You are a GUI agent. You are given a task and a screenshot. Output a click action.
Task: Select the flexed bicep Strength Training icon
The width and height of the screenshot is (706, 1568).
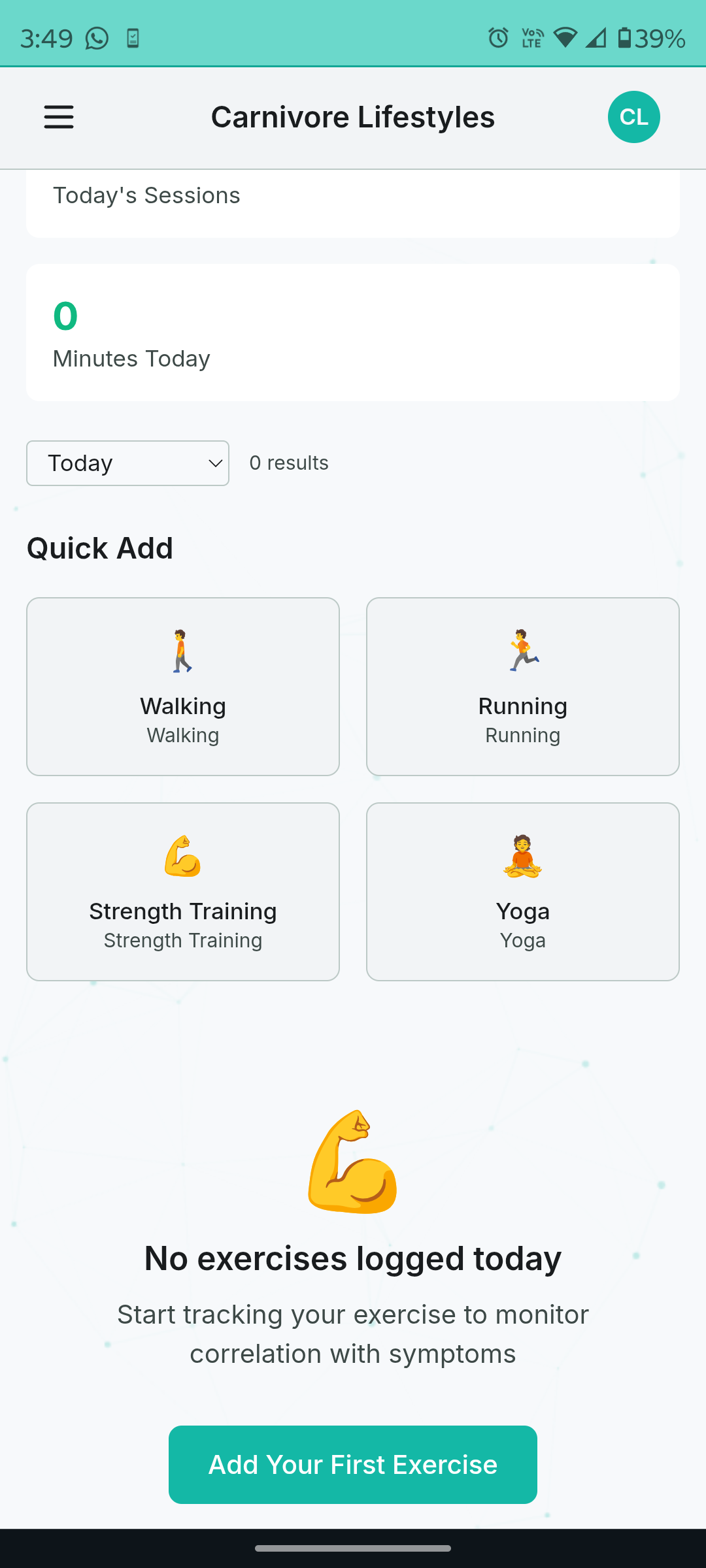[182, 857]
